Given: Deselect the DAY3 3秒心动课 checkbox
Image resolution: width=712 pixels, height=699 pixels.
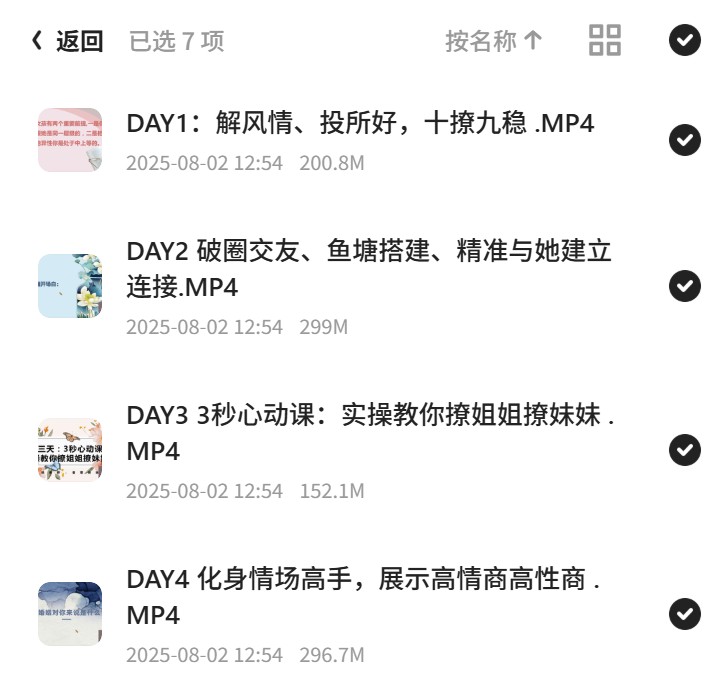Looking at the screenshot, I should [x=685, y=450].
